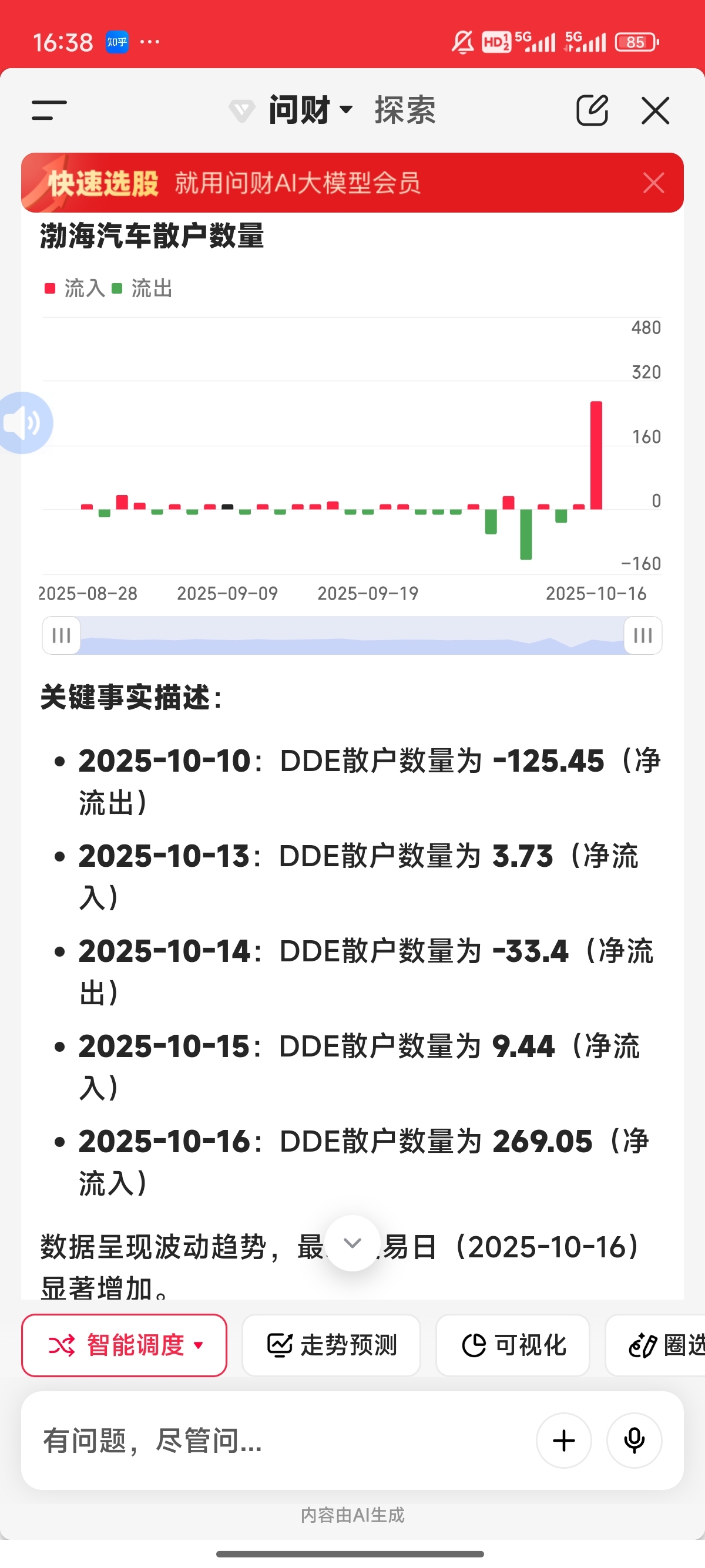Switch to the 探索 tab
The height and width of the screenshot is (1568, 705).
405,110
